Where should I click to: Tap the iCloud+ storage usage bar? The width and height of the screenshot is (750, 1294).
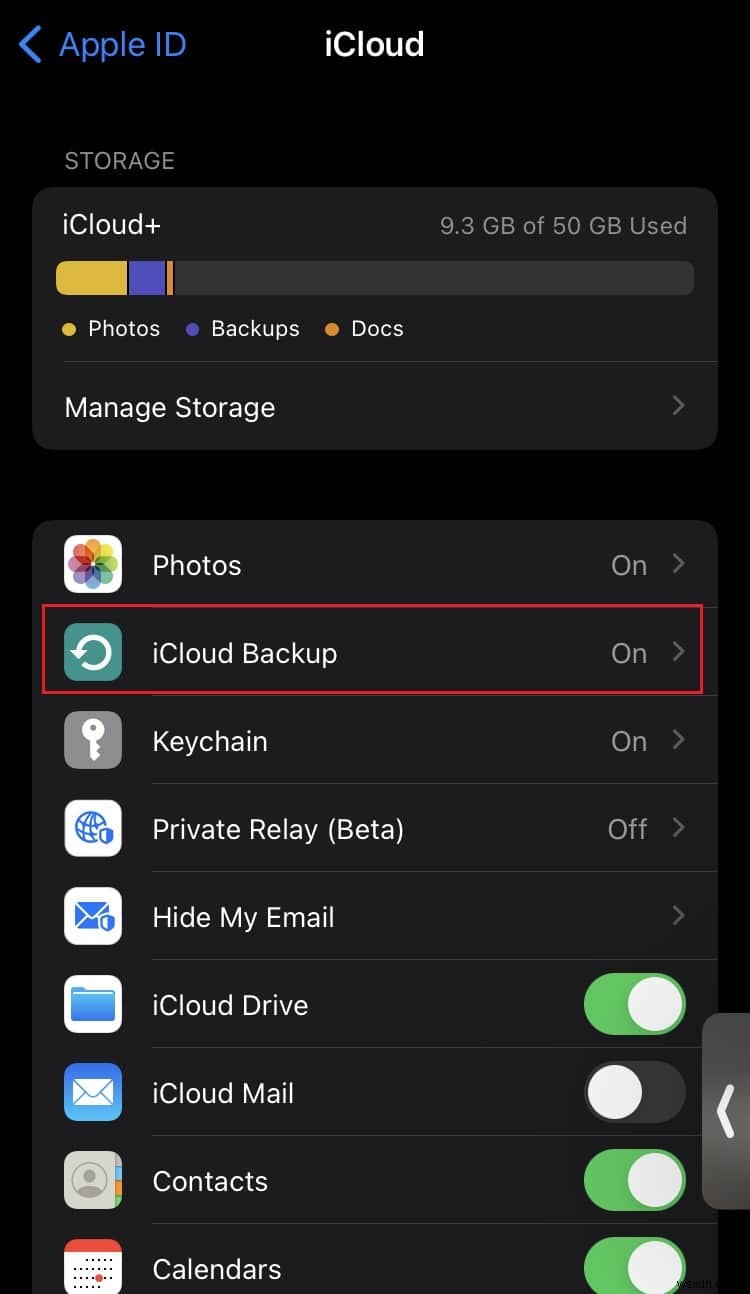click(x=375, y=278)
